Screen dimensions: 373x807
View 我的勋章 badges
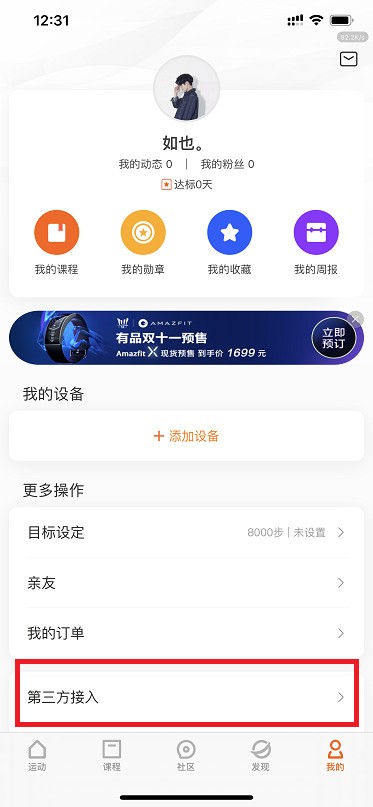pos(143,243)
